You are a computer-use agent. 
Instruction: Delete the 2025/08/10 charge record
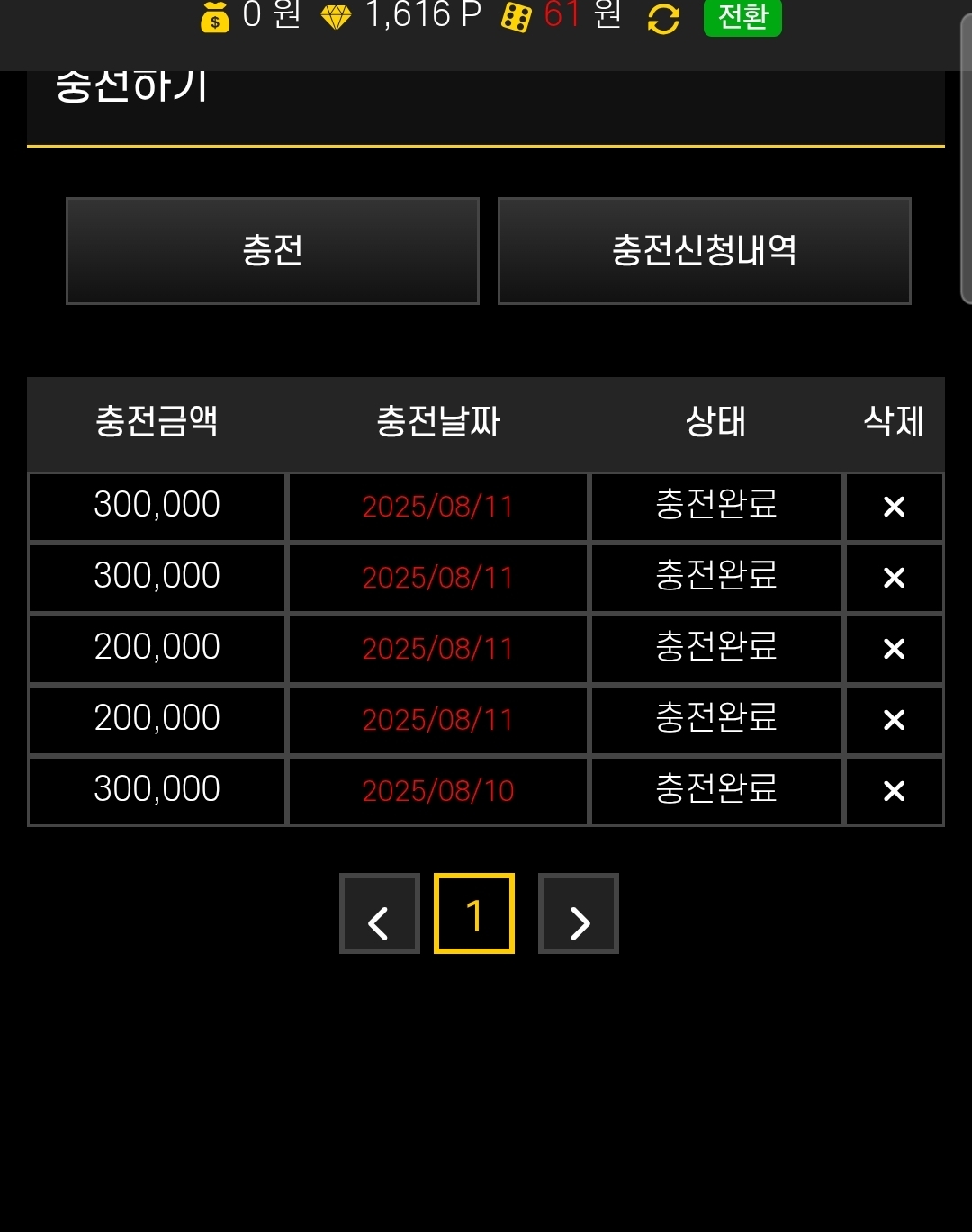click(894, 791)
